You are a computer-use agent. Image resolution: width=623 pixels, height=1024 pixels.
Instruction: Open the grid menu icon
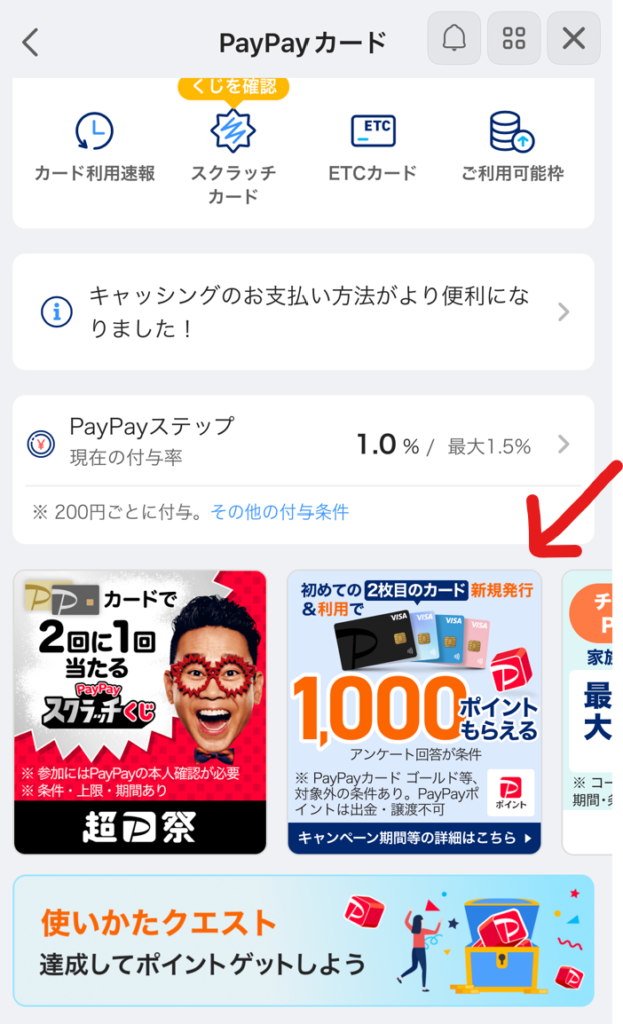click(x=514, y=39)
